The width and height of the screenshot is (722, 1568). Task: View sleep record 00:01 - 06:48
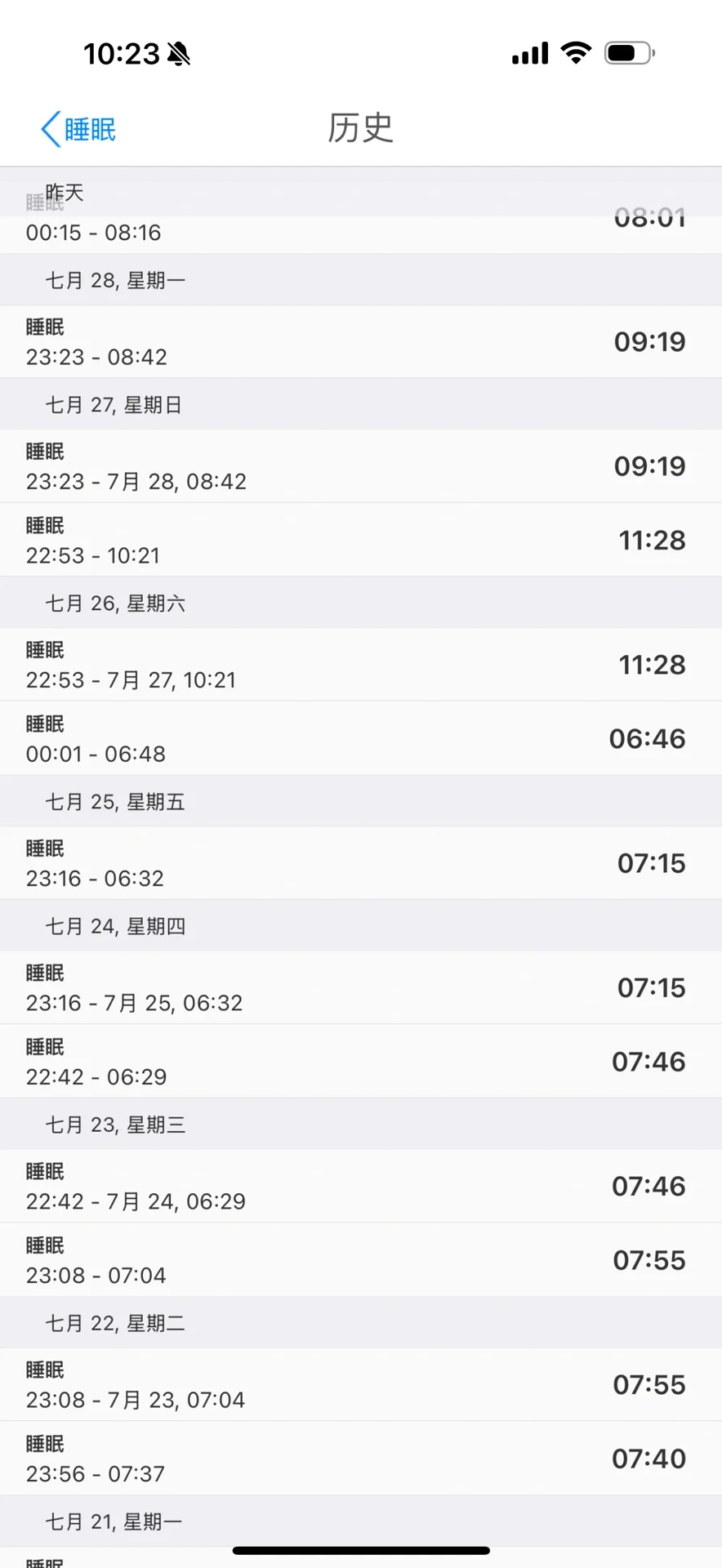pos(361,738)
